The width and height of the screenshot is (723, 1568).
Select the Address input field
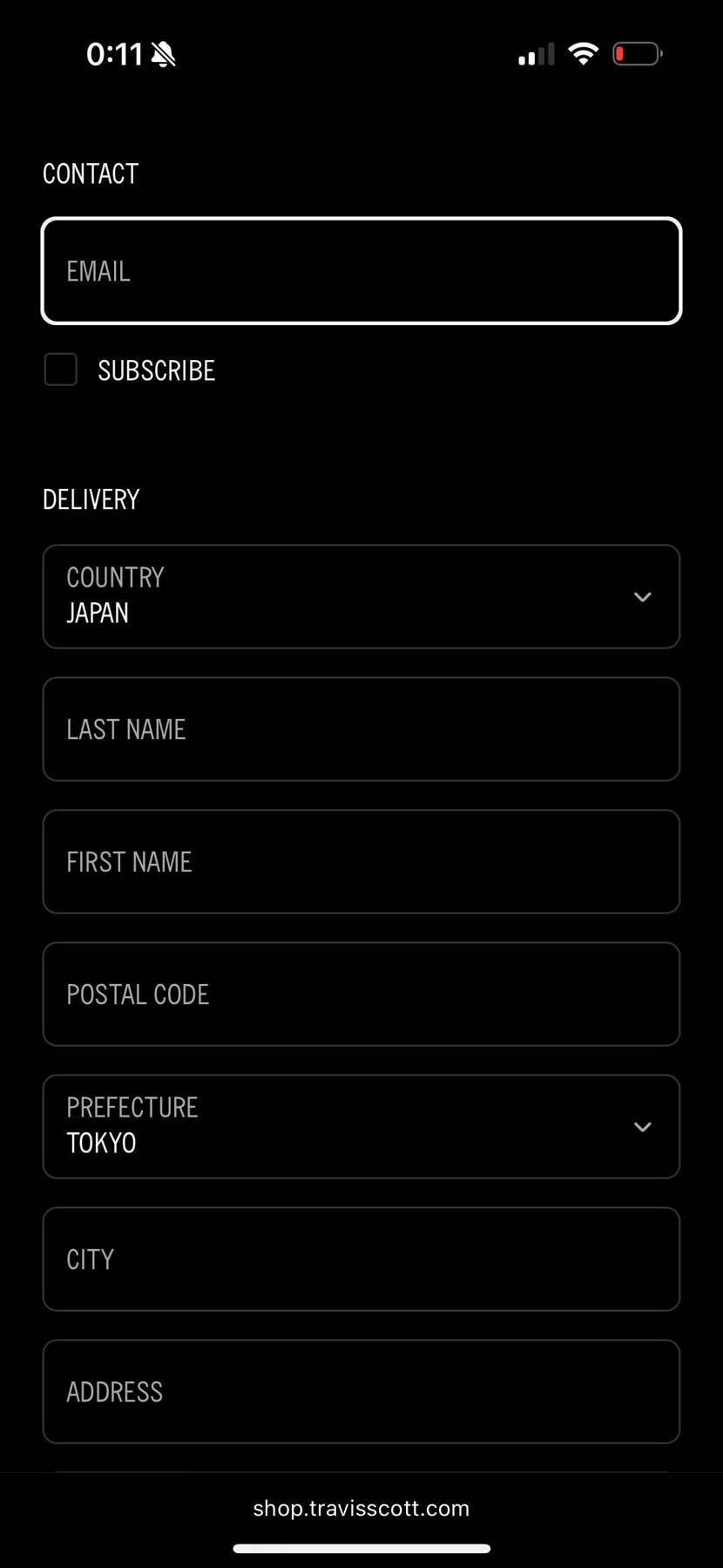click(x=361, y=1392)
